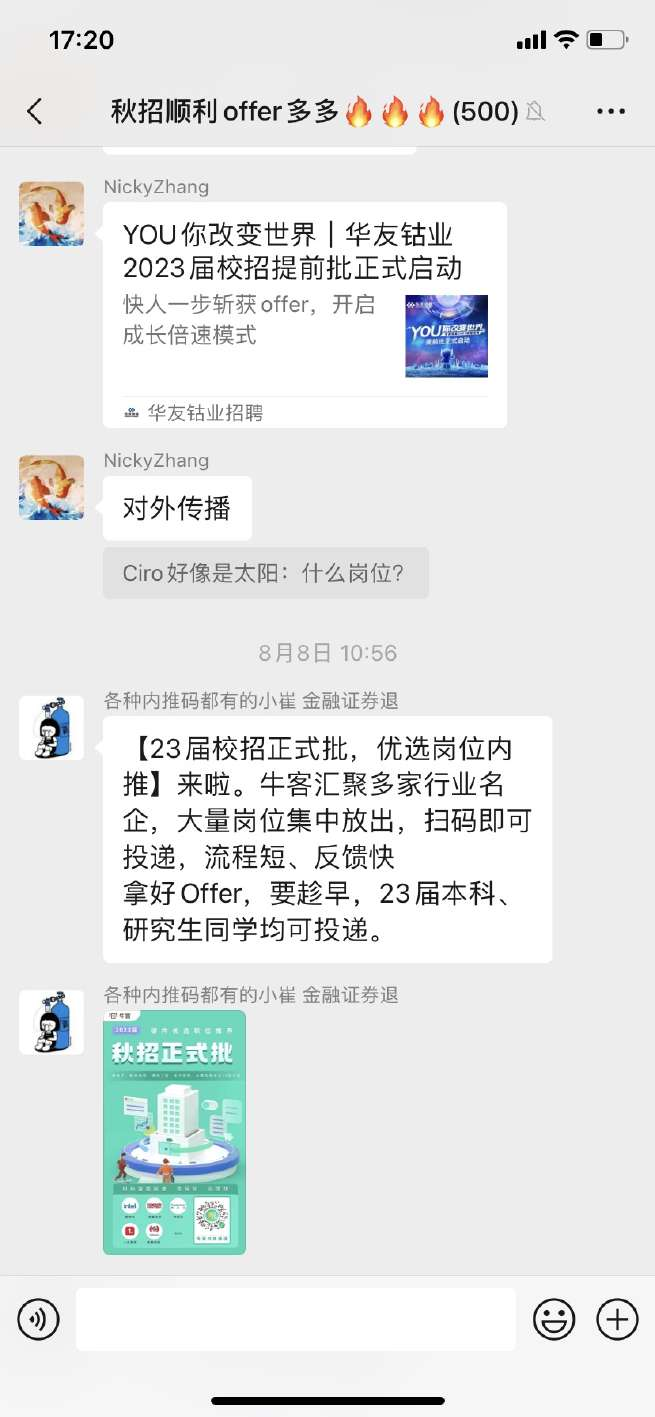The width and height of the screenshot is (655, 1417).
Task: Tap 小崔's avatar beside the text message
Action: pyautogui.click(x=51, y=728)
